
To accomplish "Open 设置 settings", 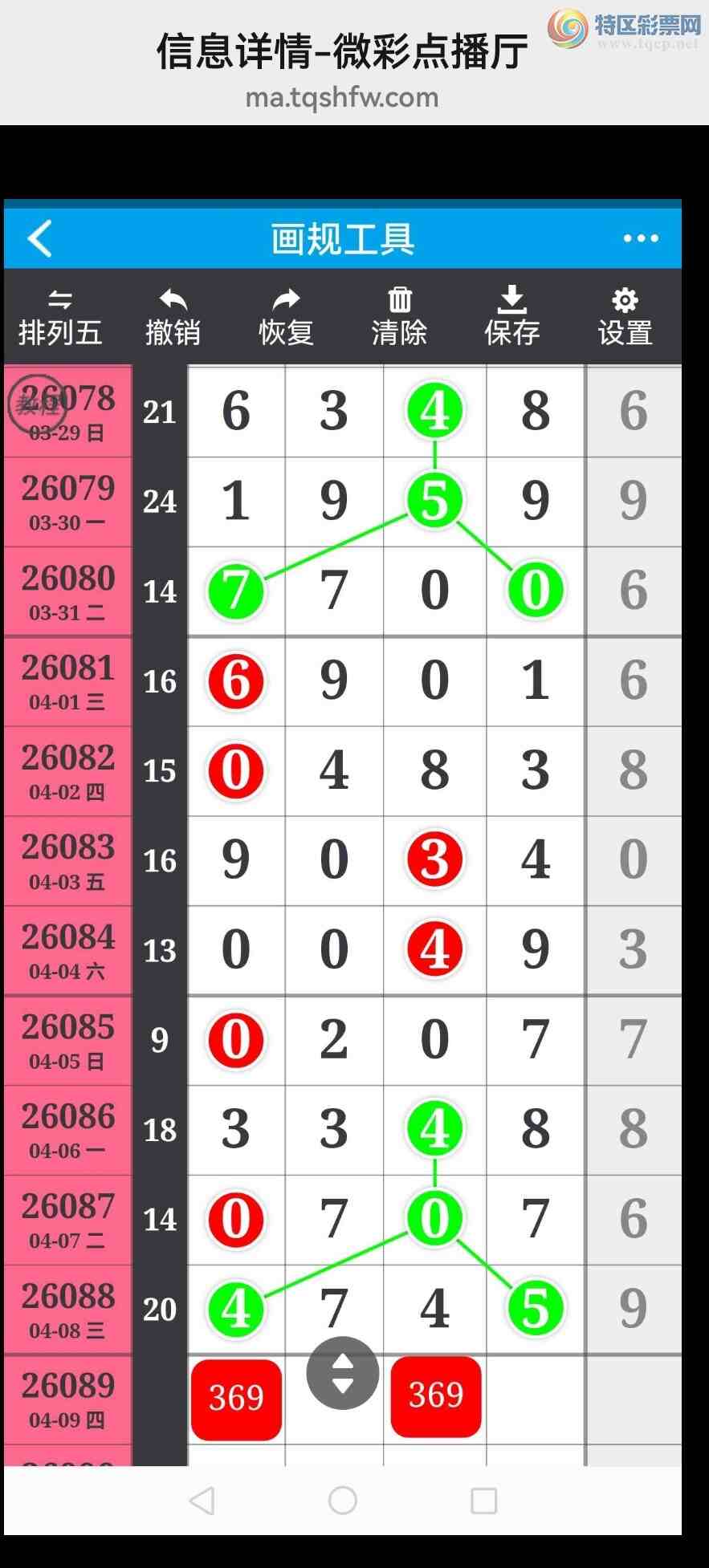I will click(625, 318).
